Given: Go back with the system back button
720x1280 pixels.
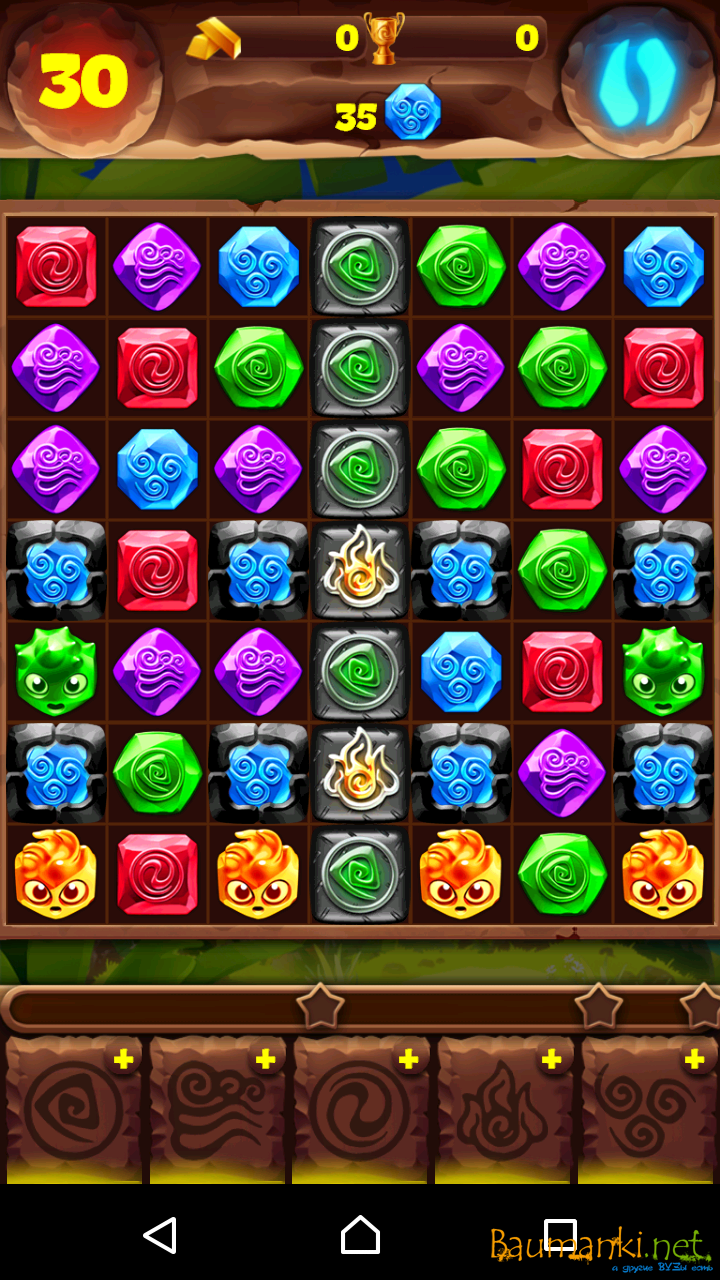Looking at the screenshot, I should [160, 1236].
